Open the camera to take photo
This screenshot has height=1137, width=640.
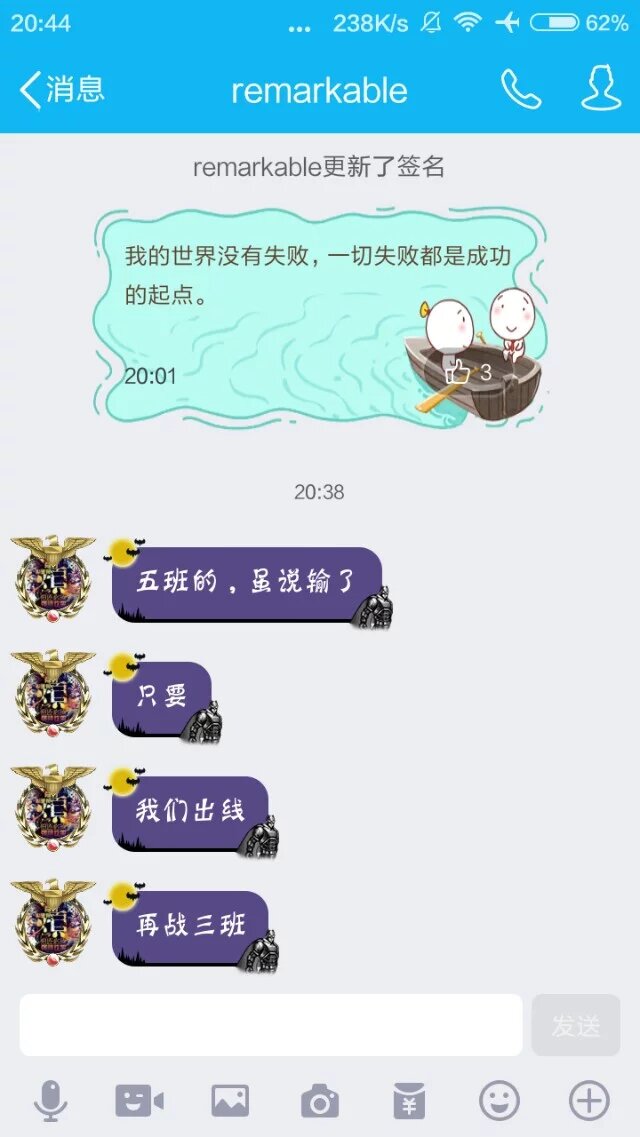[320, 1101]
